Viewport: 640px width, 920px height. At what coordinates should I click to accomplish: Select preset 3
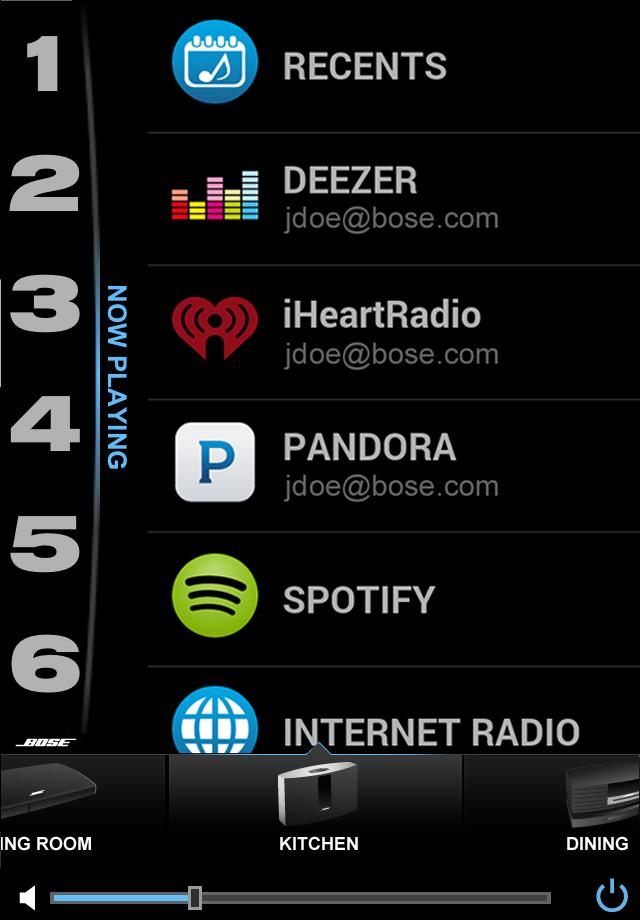pos(45,304)
